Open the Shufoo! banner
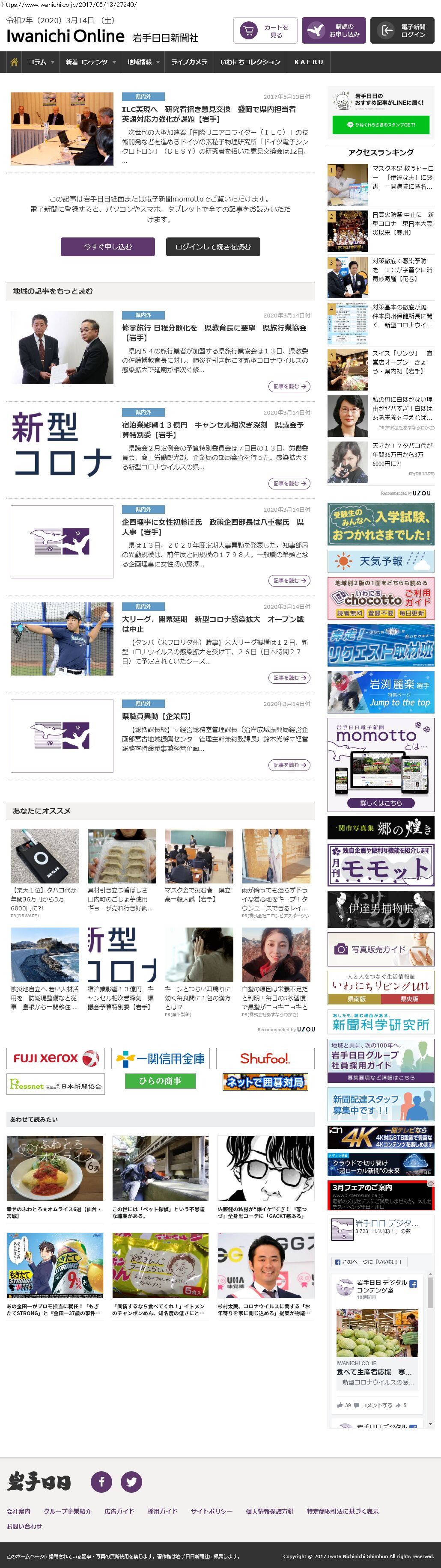The image size is (441, 1568). point(265,1058)
